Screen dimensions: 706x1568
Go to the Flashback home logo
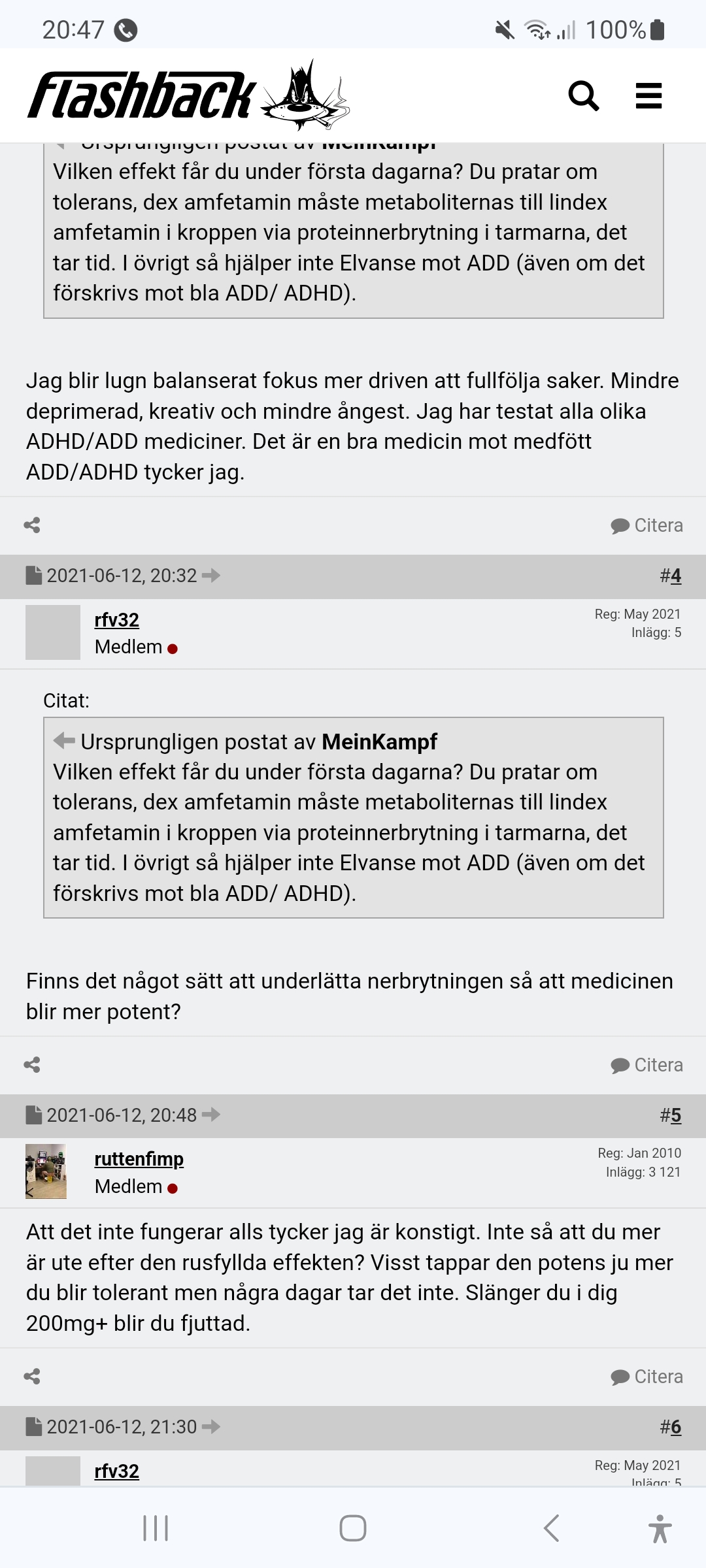(188, 96)
